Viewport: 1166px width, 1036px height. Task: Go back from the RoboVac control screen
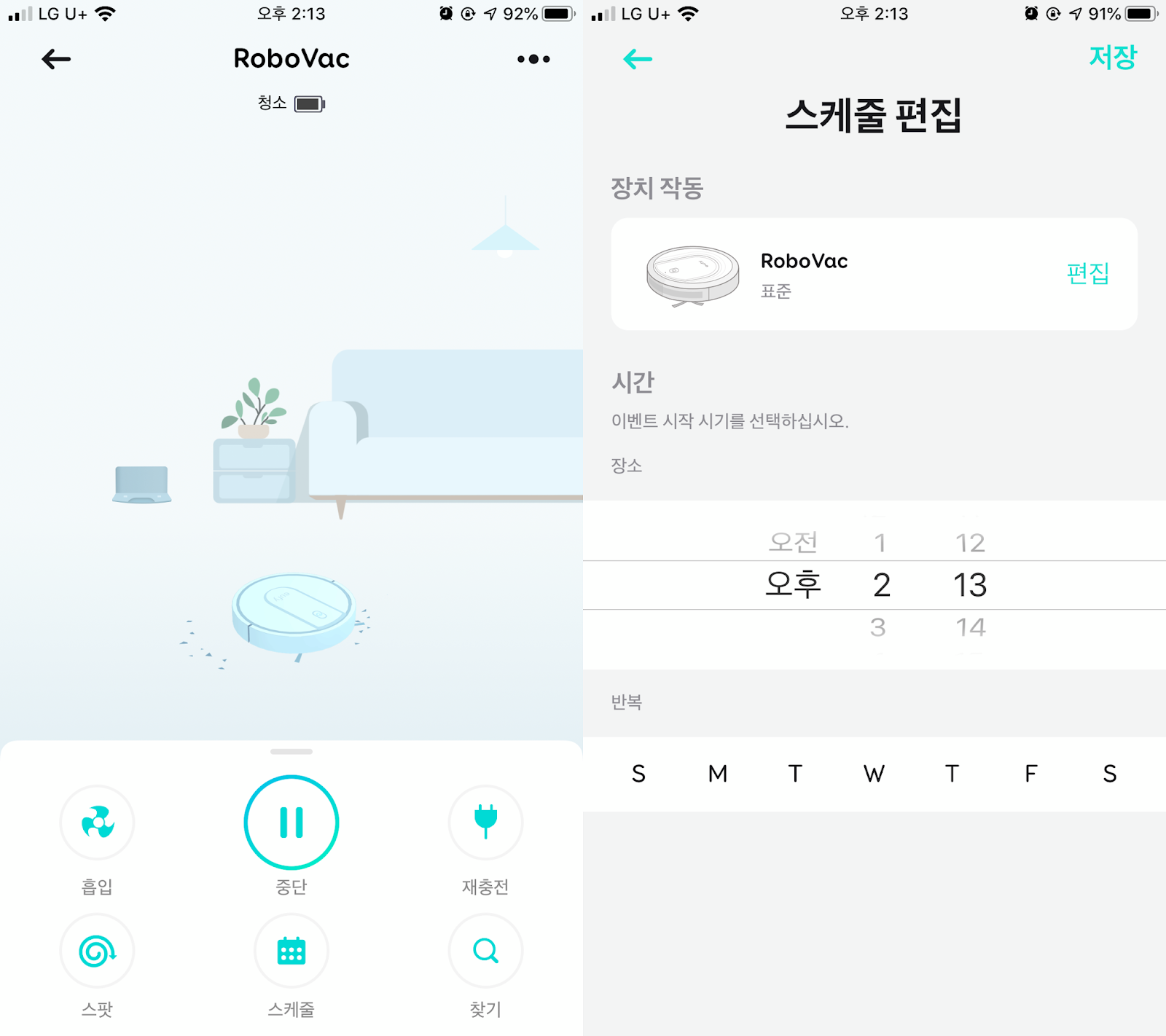coord(56,59)
